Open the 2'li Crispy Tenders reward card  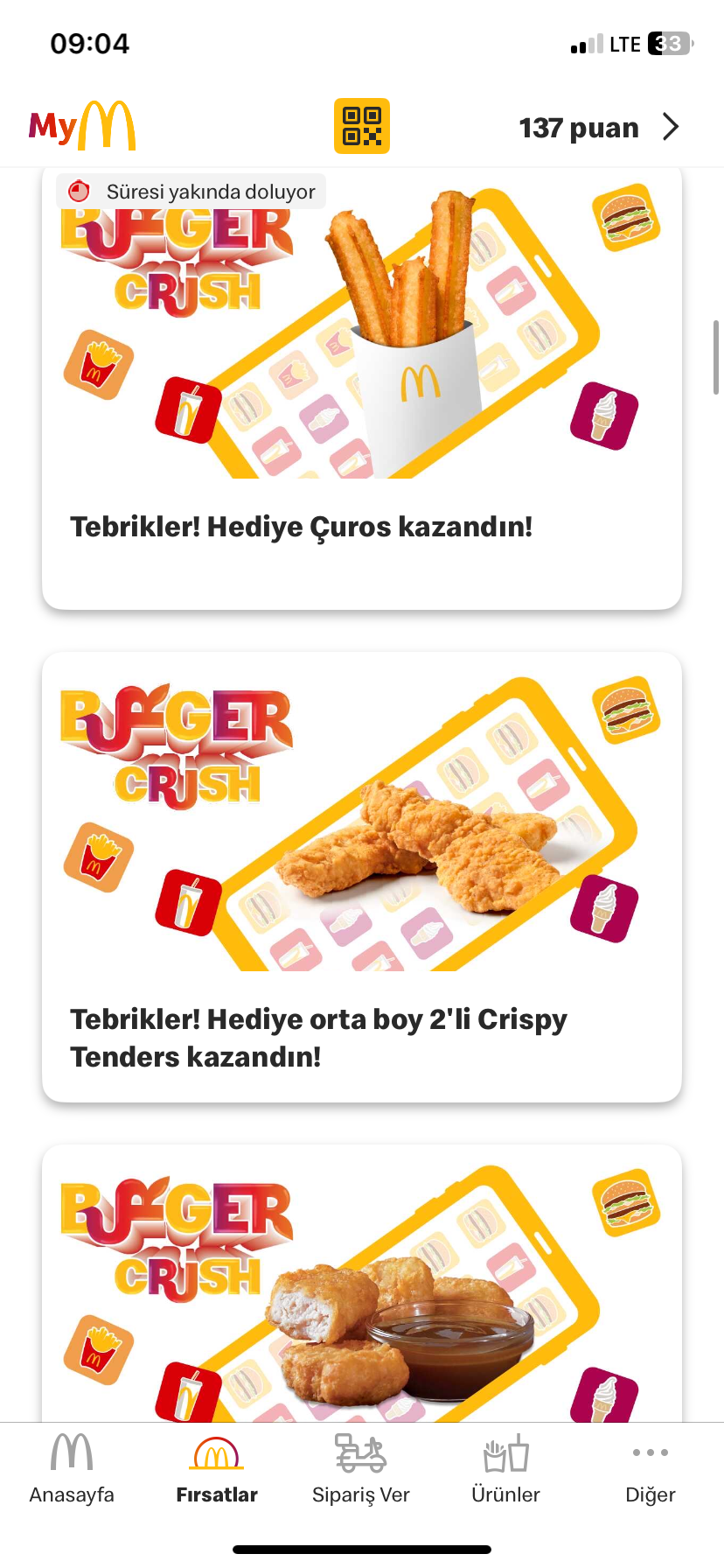pyautogui.click(x=362, y=877)
